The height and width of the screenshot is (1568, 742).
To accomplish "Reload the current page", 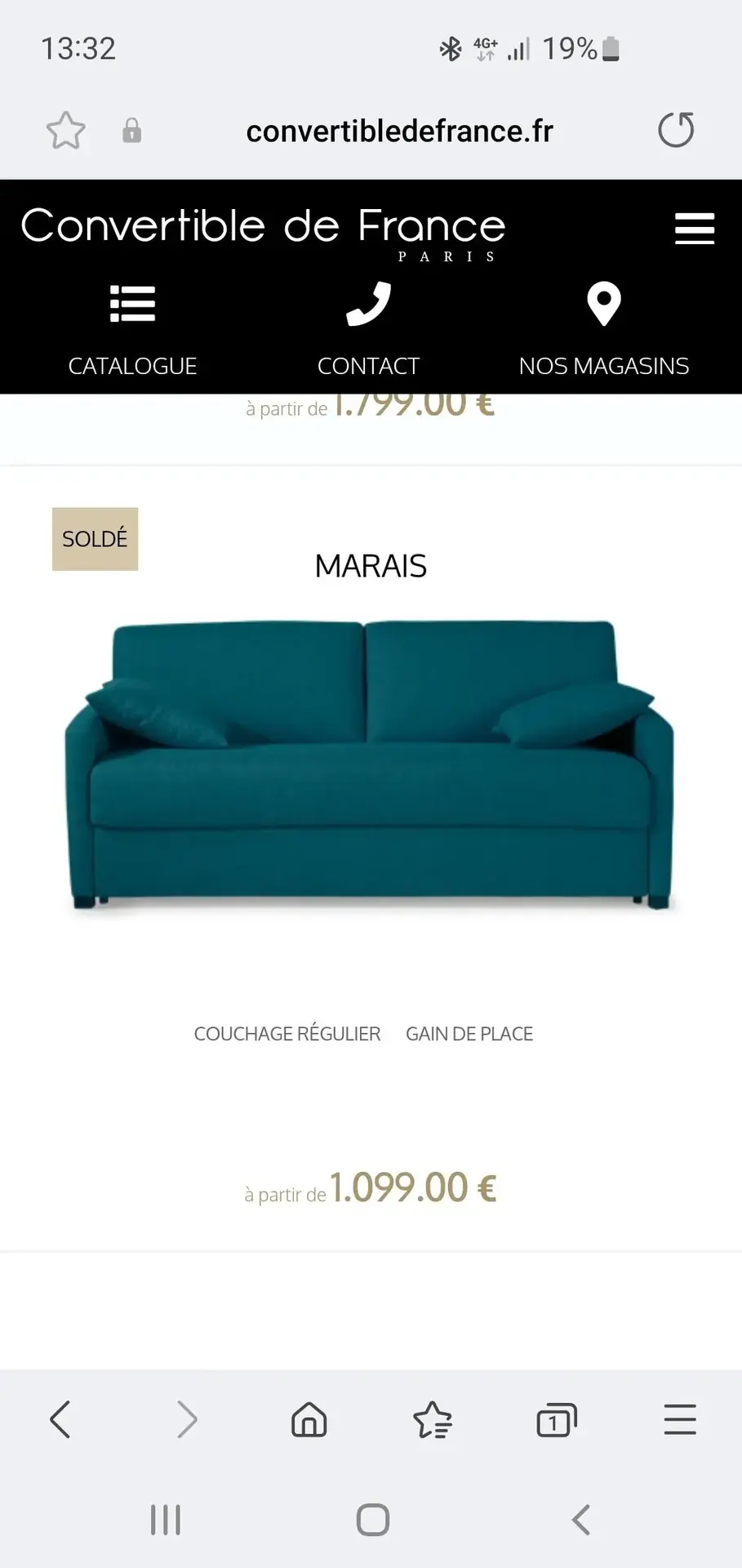I will [x=676, y=131].
